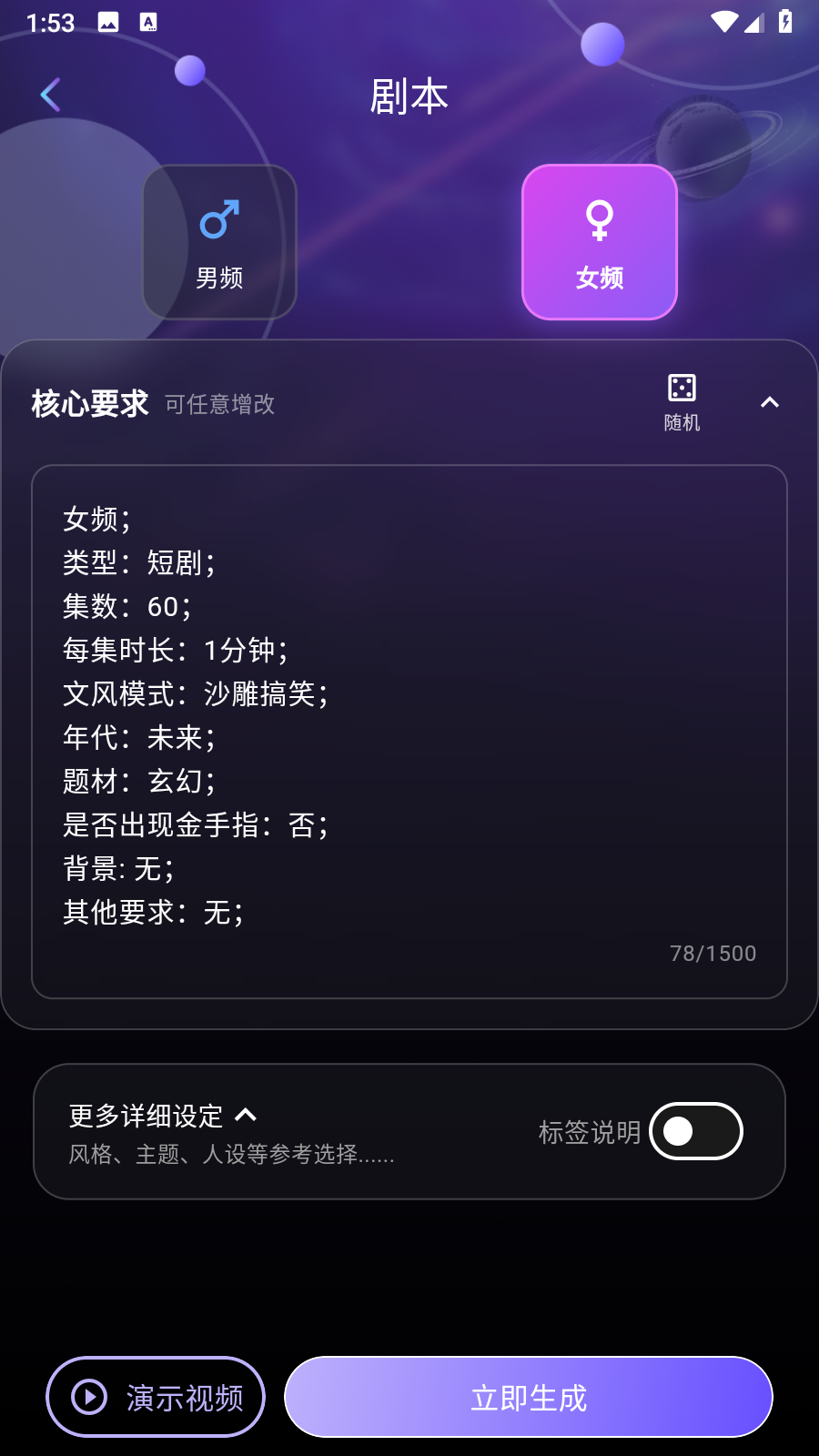Enable the 标签说明 switch
Image resolution: width=819 pixels, height=1456 pixels.
pyautogui.click(x=695, y=1130)
